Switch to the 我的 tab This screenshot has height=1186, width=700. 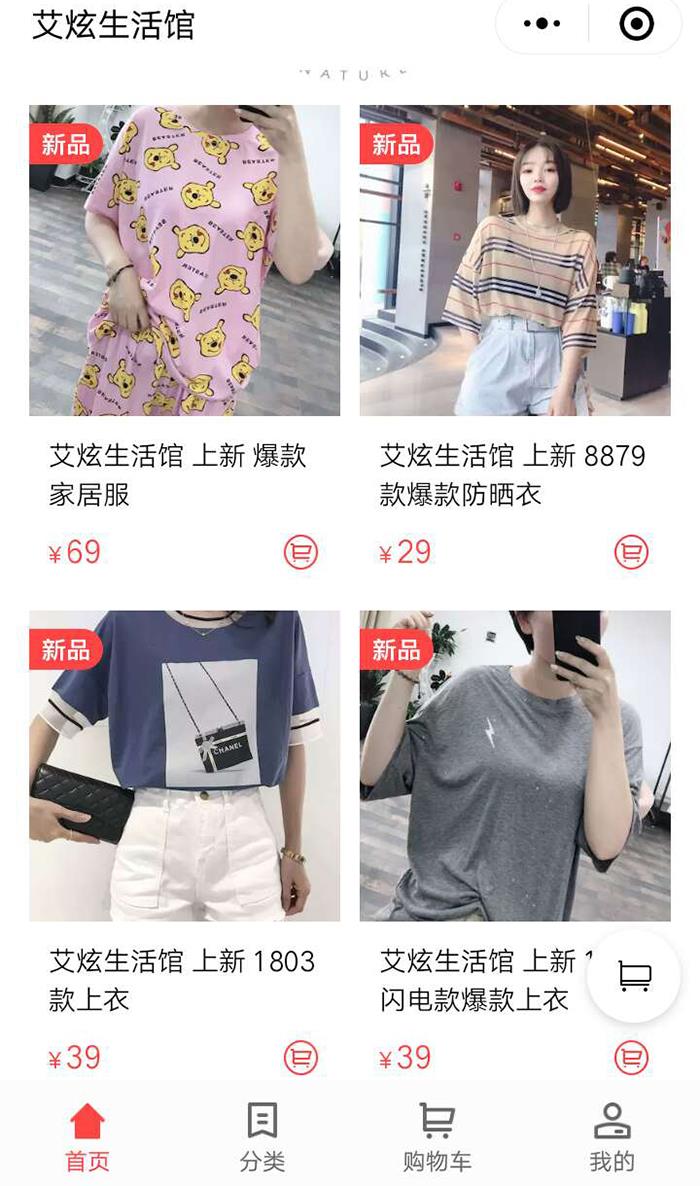click(x=612, y=1136)
